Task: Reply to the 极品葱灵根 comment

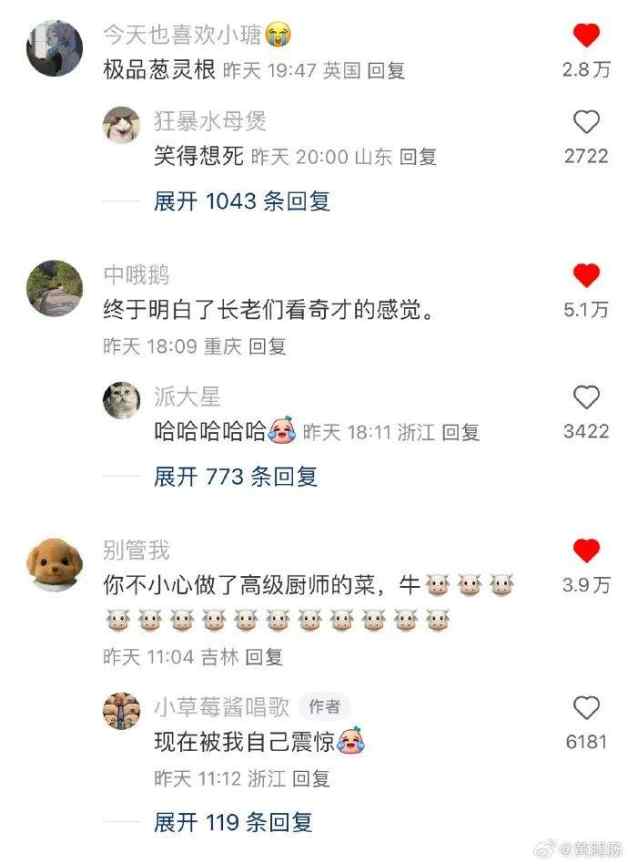Action: [386, 71]
